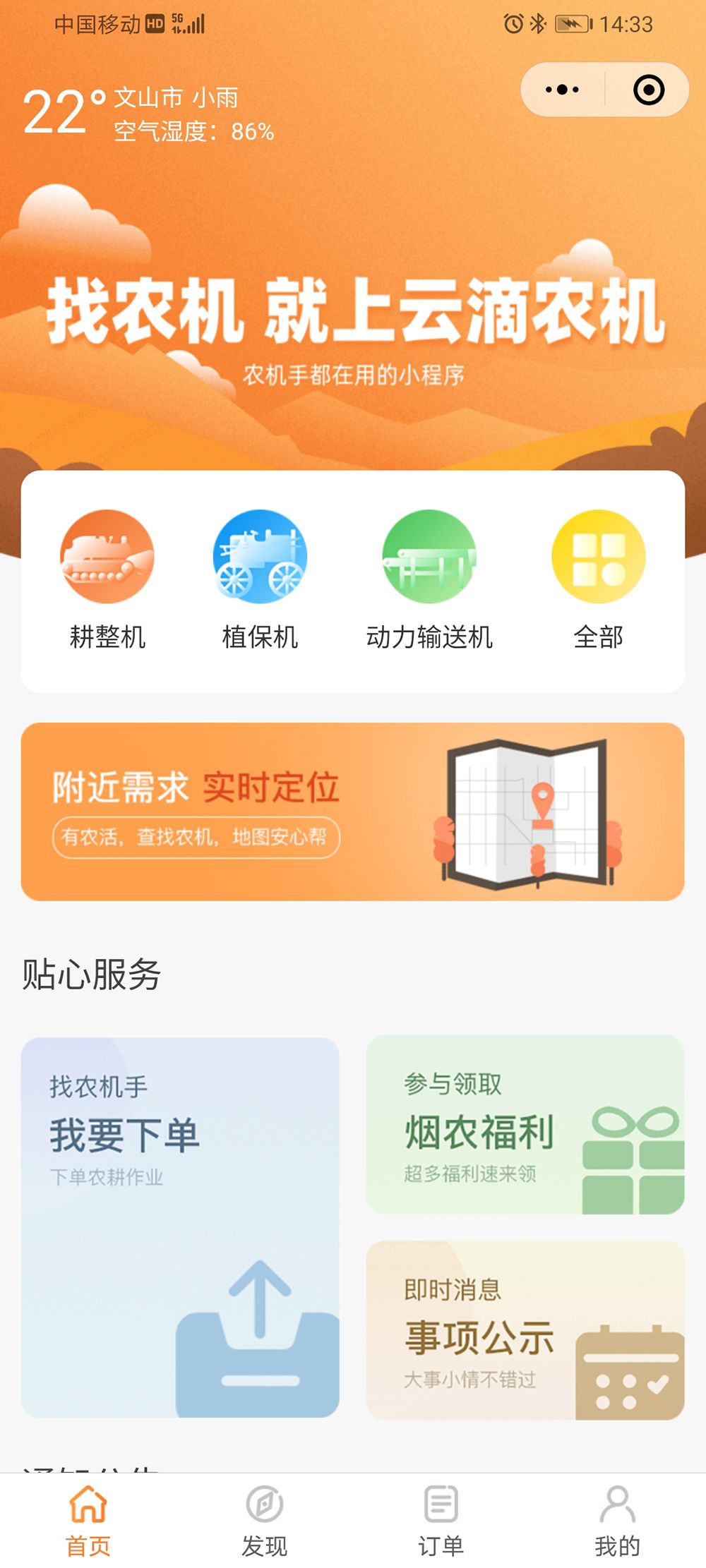Viewport: 706px width, 1568px height.
Task: Go to the 首页 tab
Action: tap(88, 1521)
